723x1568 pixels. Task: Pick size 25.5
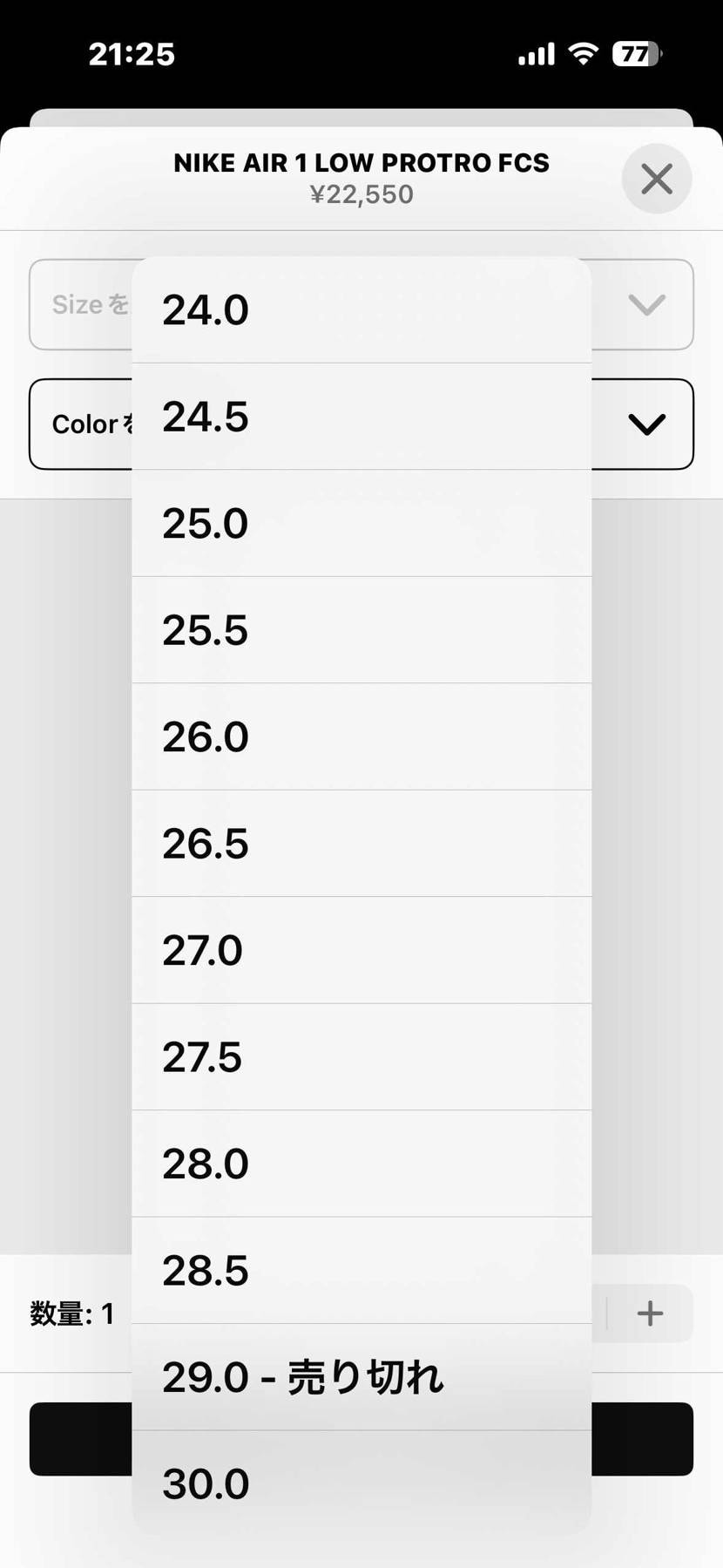(x=361, y=630)
